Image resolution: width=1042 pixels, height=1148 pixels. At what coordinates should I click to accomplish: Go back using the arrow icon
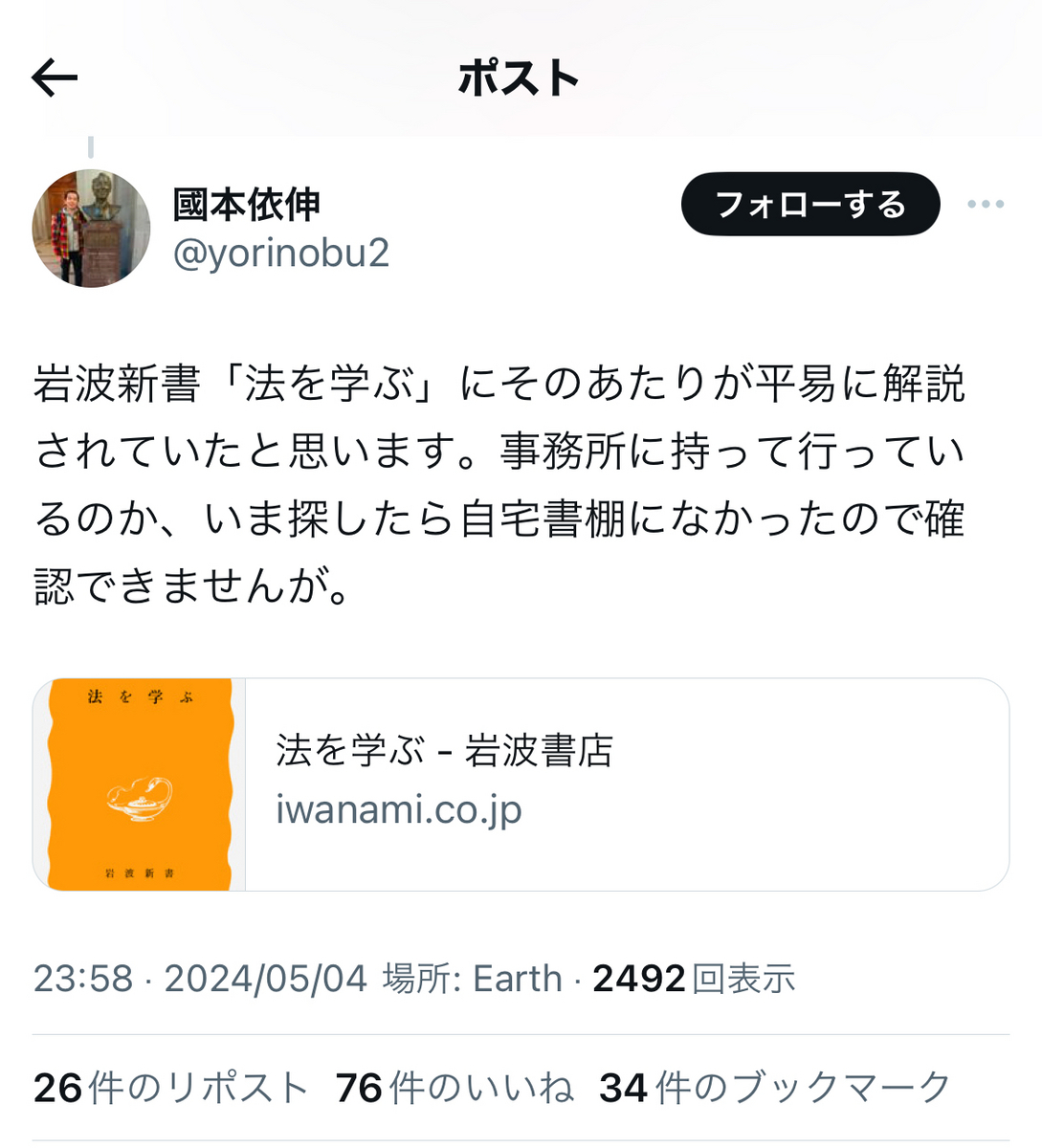[55, 78]
